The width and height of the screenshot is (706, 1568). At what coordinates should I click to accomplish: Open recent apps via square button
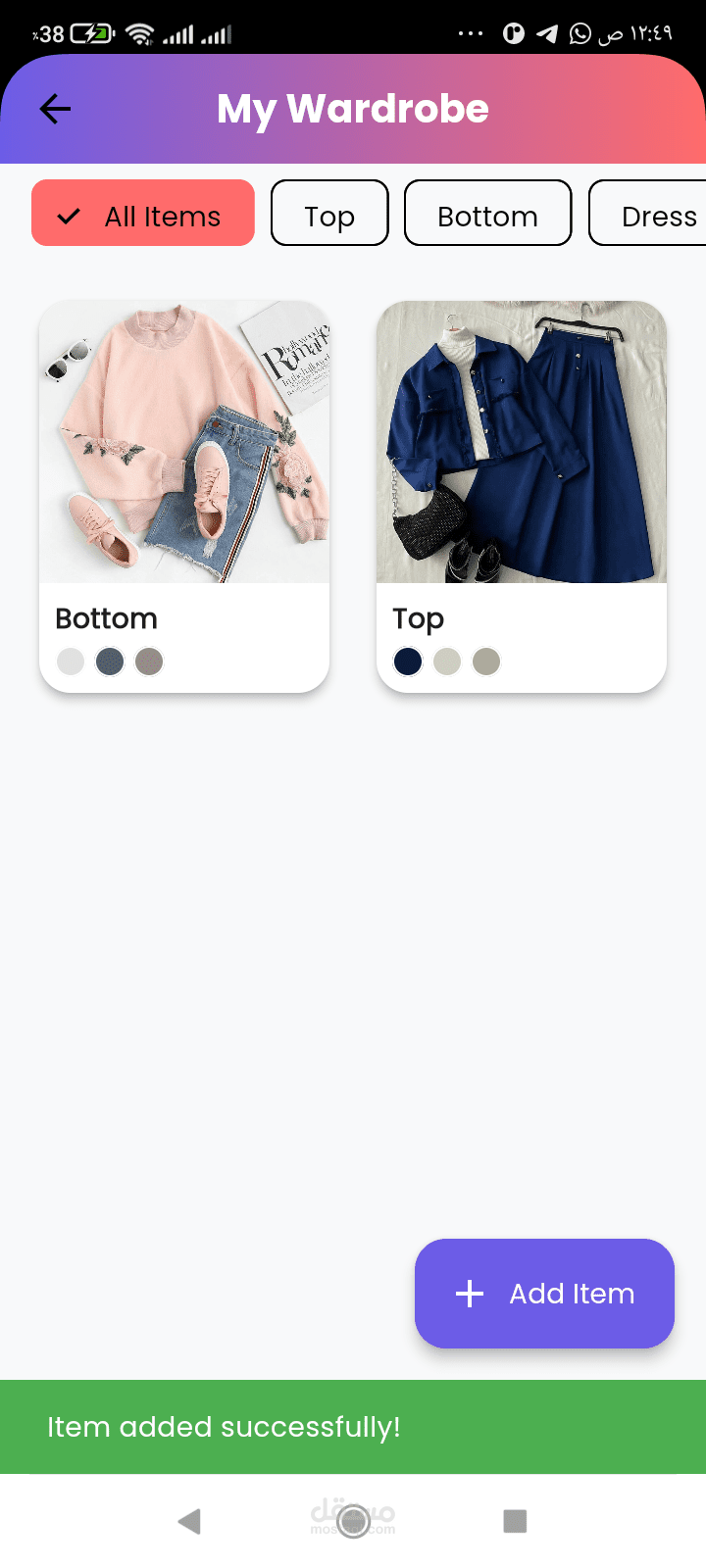[x=515, y=1521]
